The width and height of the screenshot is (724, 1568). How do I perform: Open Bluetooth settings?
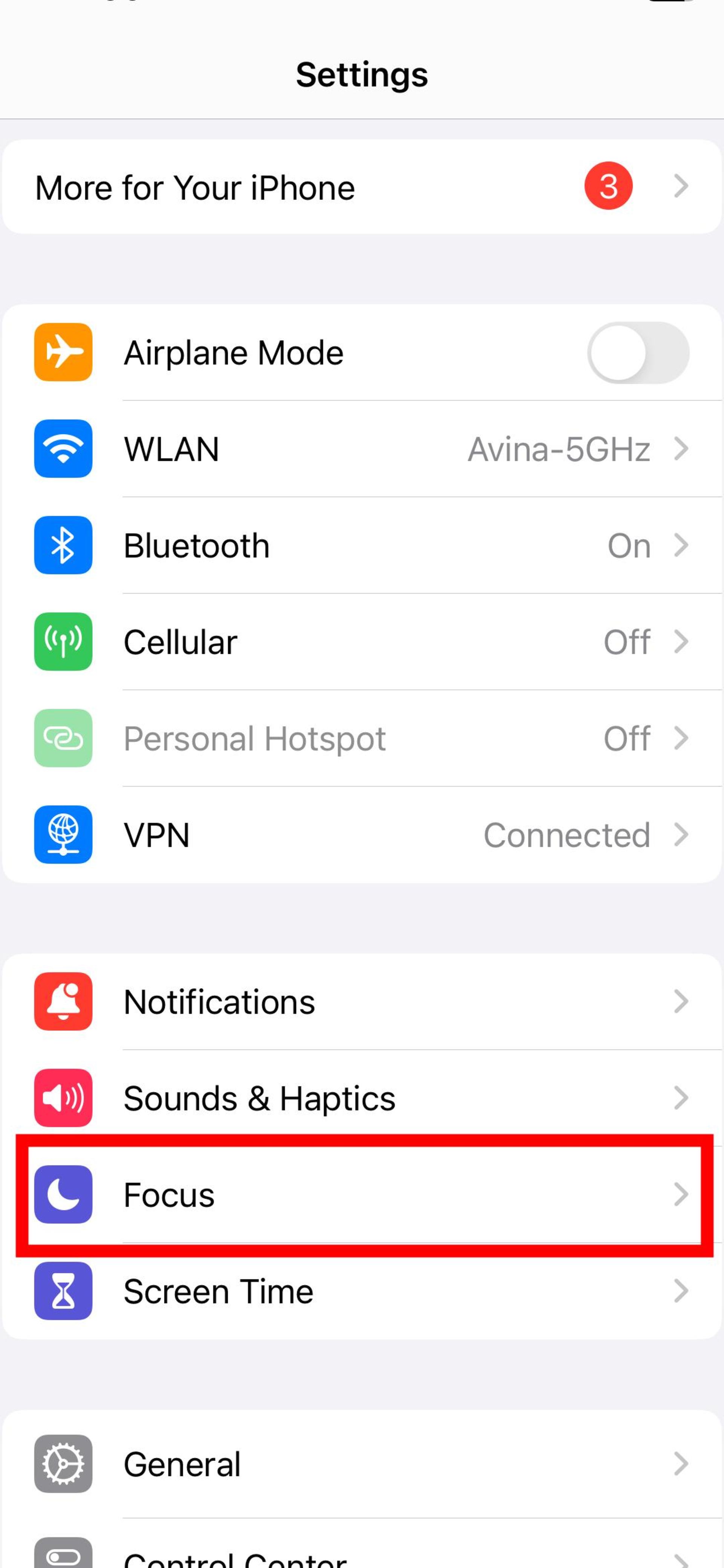click(x=362, y=545)
